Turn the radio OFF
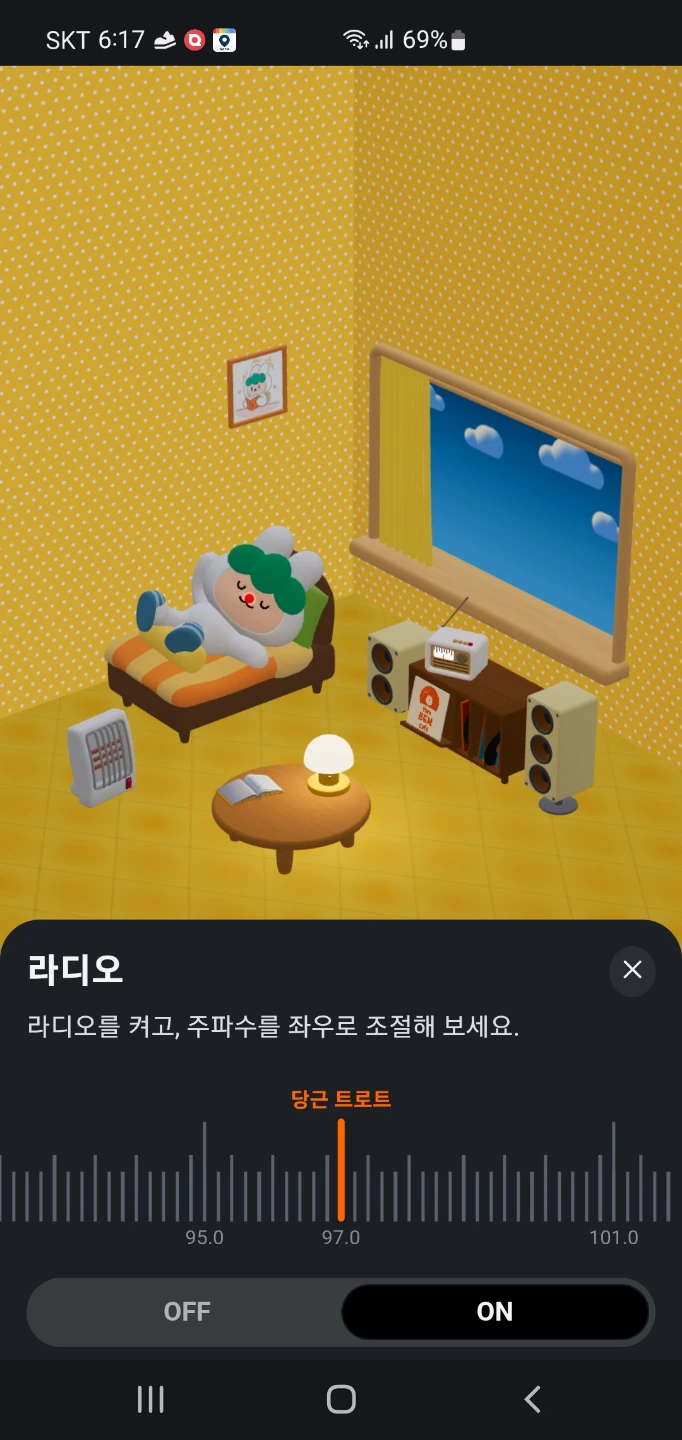 [x=187, y=1312]
